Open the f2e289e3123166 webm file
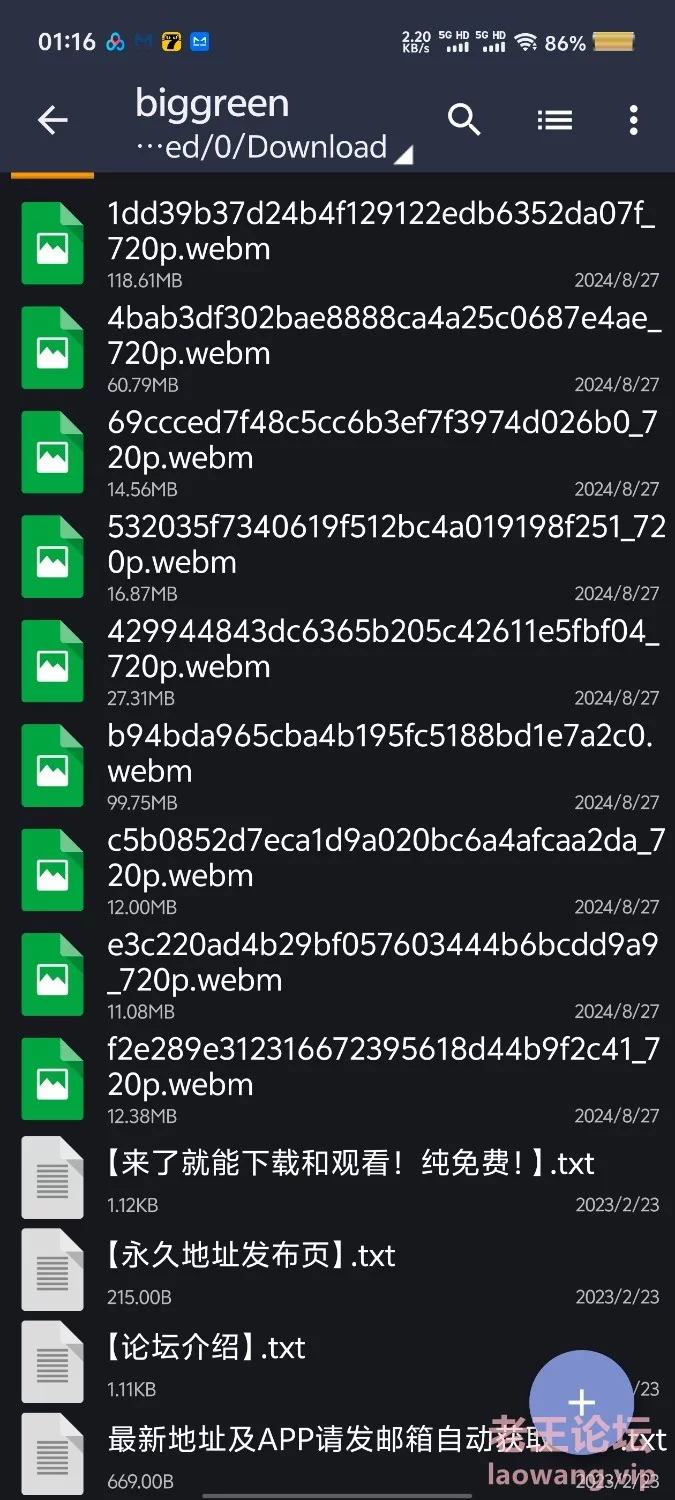The height and width of the screenshot is (1500, 675). tap(337, 1079)
